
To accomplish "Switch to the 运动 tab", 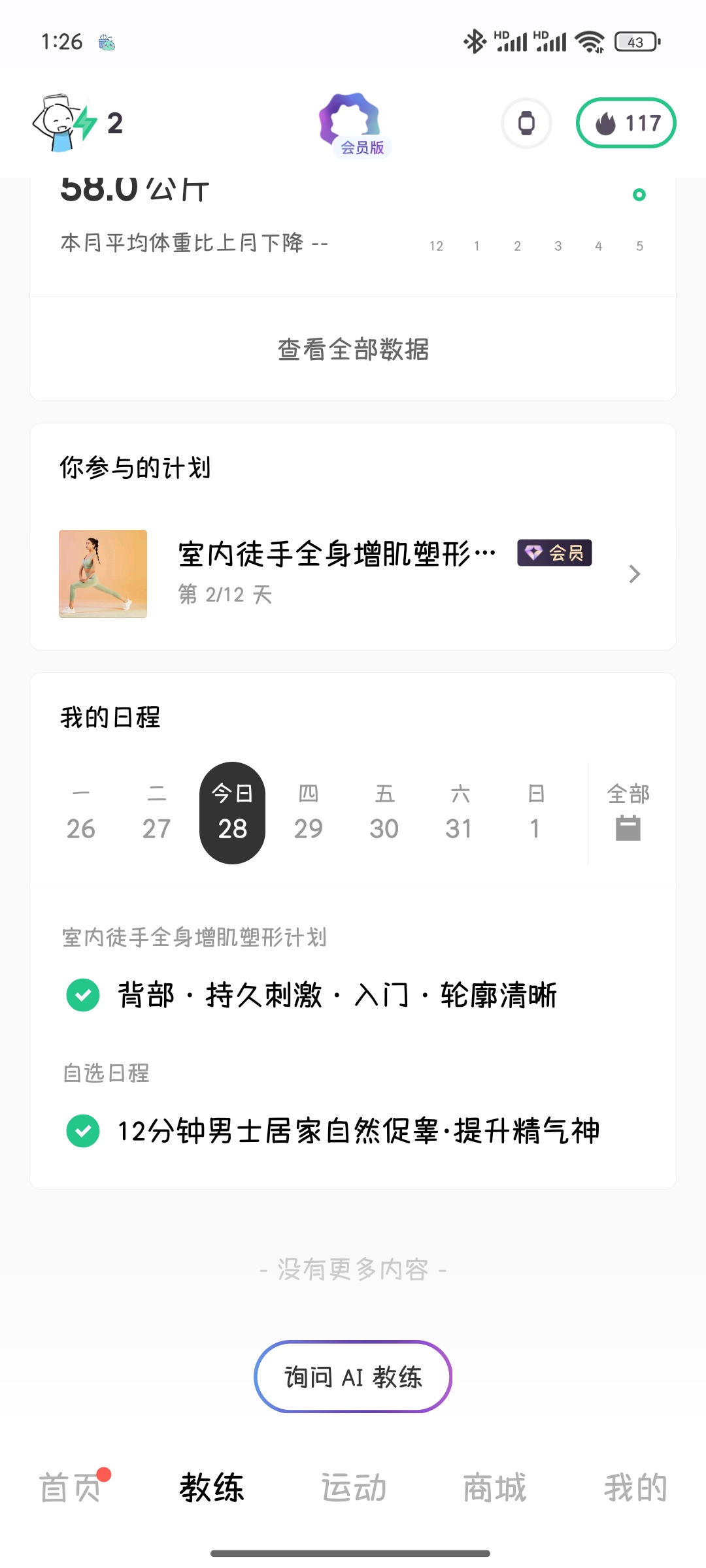I will 353,1488.
